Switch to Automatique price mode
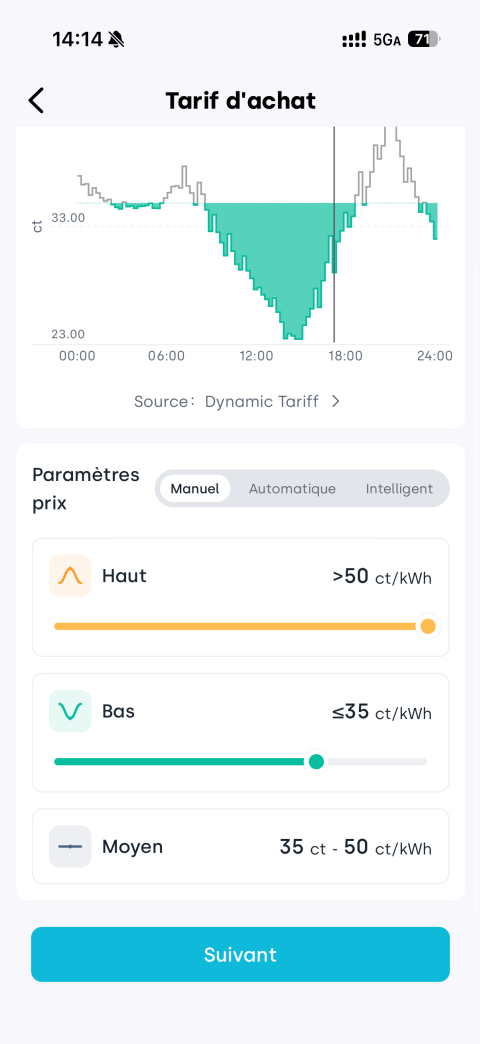The height and width of the screenshot is (1044, 480). [x=292, y=489]
